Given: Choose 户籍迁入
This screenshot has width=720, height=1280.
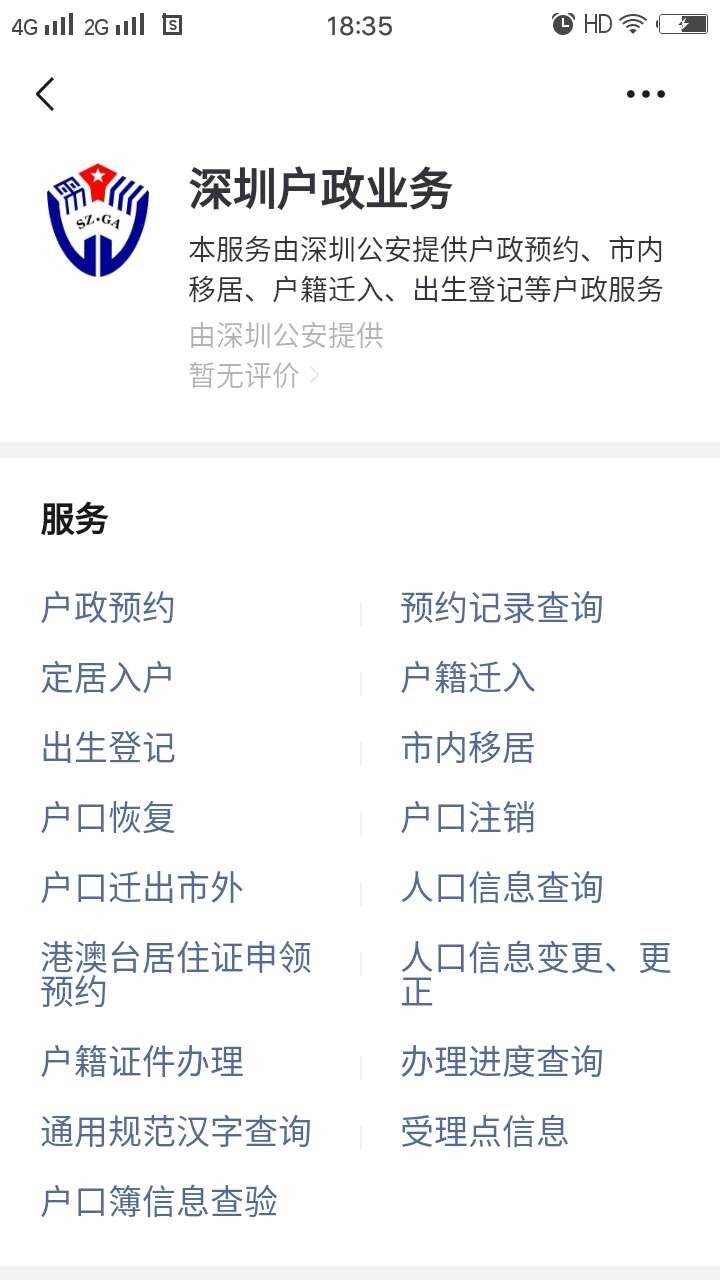Looking at the screenshot, I should coord(468,678).
